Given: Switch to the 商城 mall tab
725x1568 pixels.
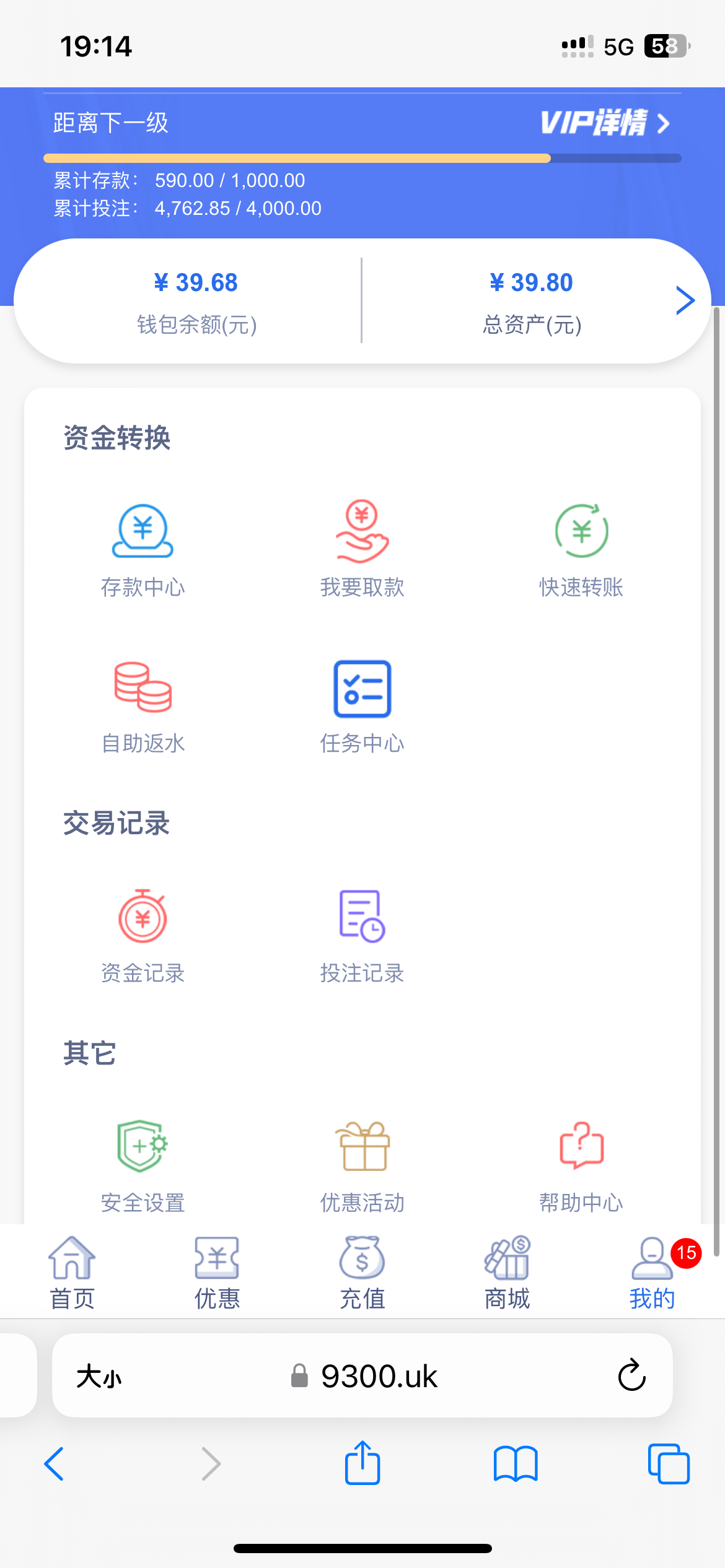Looking at the screenshot, I should point(507,1273).
